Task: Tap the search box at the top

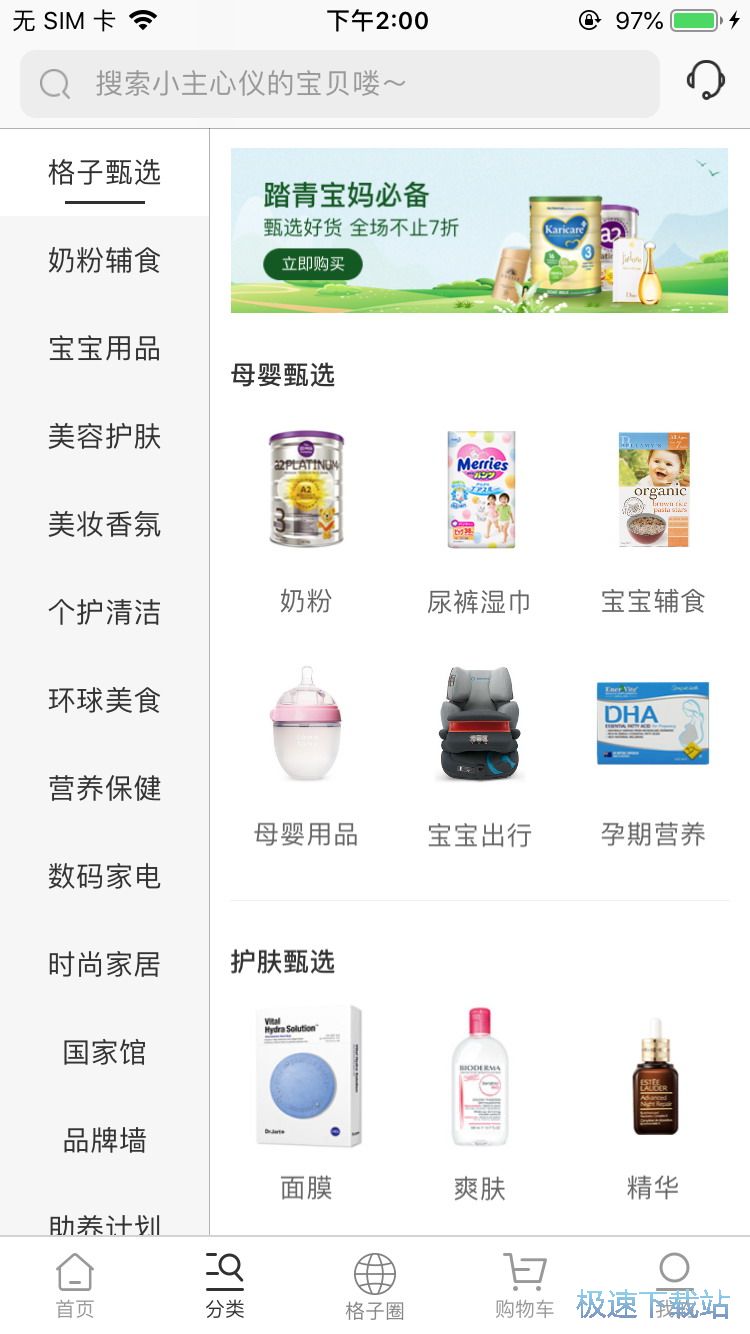Action: (x=340, y=84)
